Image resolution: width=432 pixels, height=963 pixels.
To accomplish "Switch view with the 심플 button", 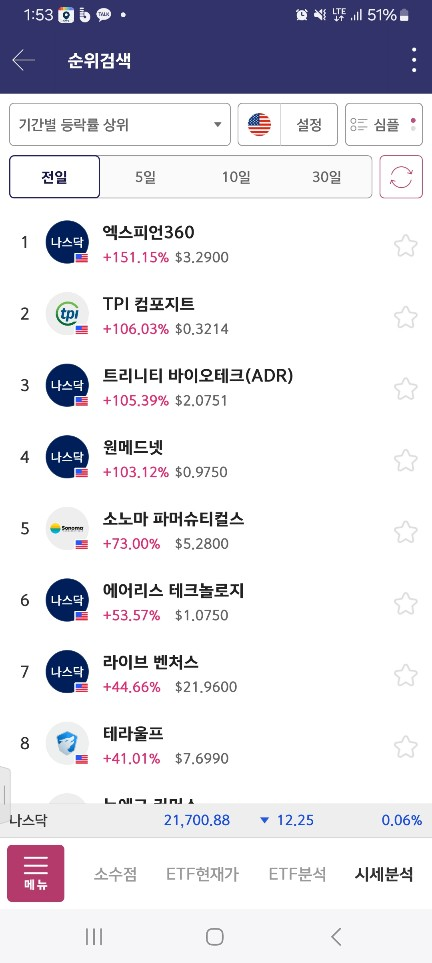I will pyautogui.click(x=384, y=125).
